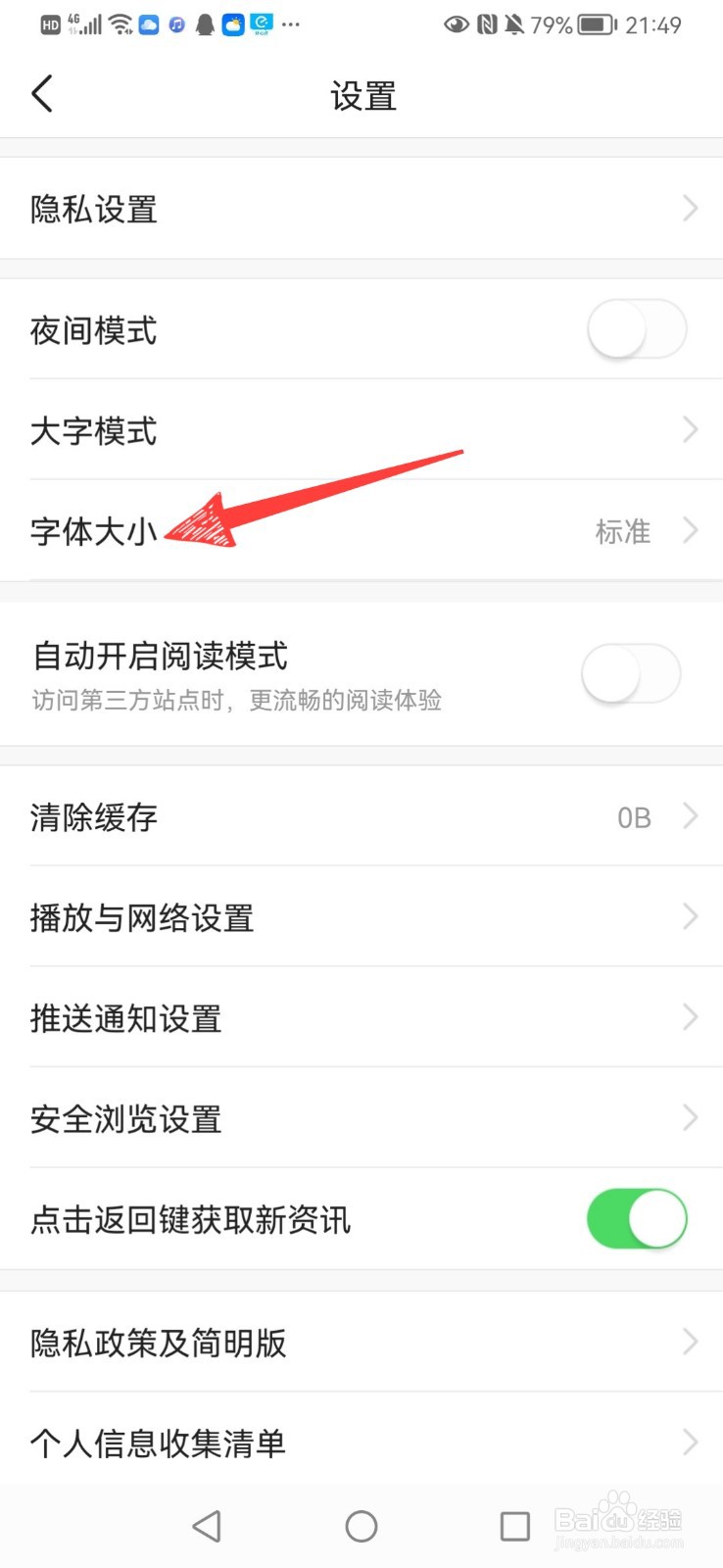Expand the 大字模式 option
The width and height of the screenshot is (723, 1568).
pos(361,429)
